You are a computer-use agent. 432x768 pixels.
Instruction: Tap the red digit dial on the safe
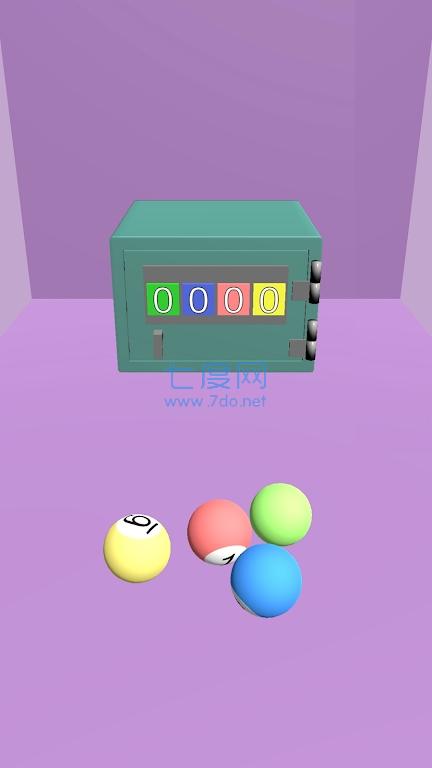(x=234, y=299)
